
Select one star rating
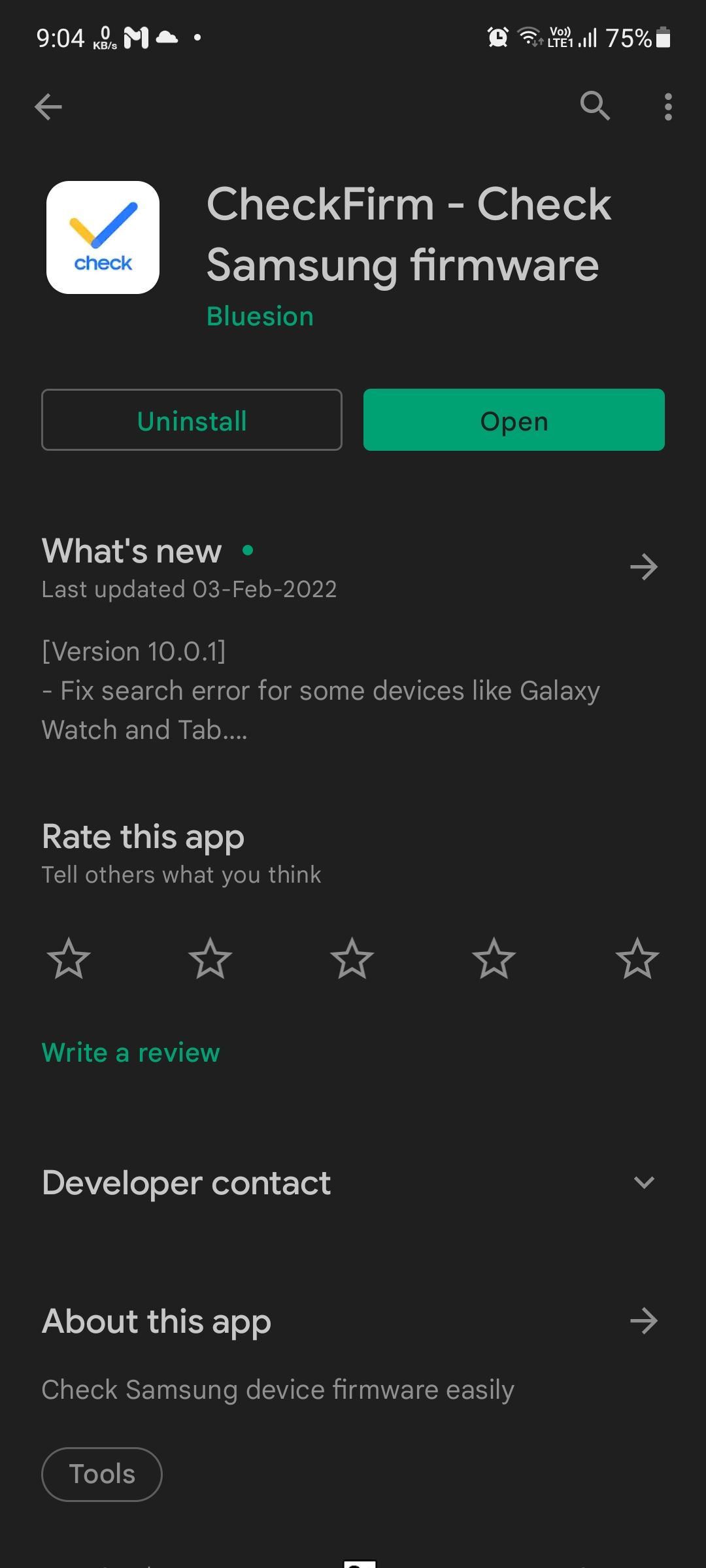pos(69,958)
